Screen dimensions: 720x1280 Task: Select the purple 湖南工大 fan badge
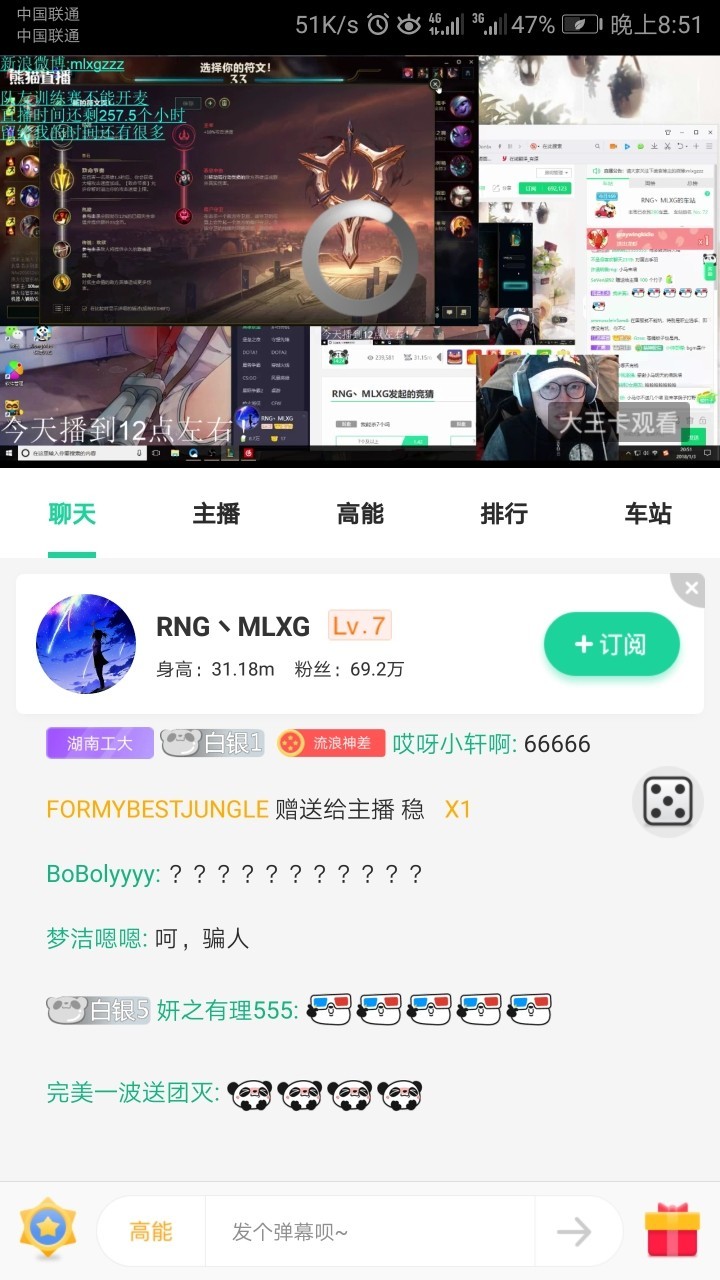click(98, 743)
